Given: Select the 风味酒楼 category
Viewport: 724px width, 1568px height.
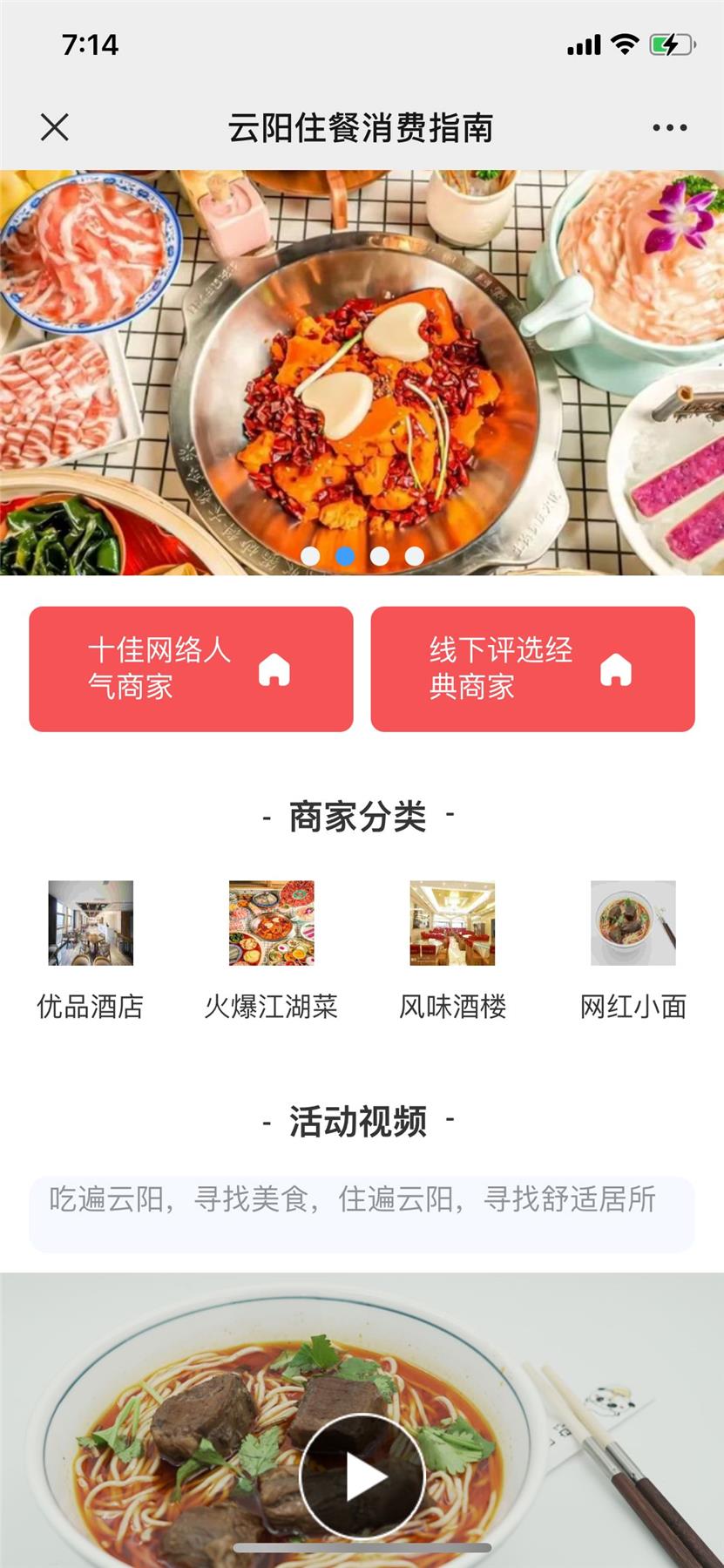Looking at the screenshot, I should click(x=452, y=947).
